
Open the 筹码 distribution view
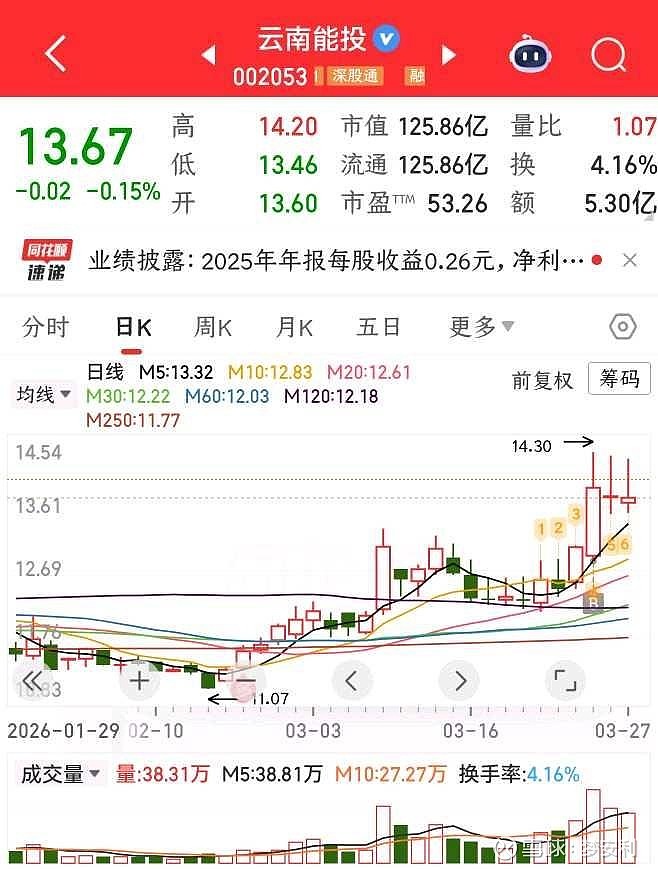coord(619,379)
